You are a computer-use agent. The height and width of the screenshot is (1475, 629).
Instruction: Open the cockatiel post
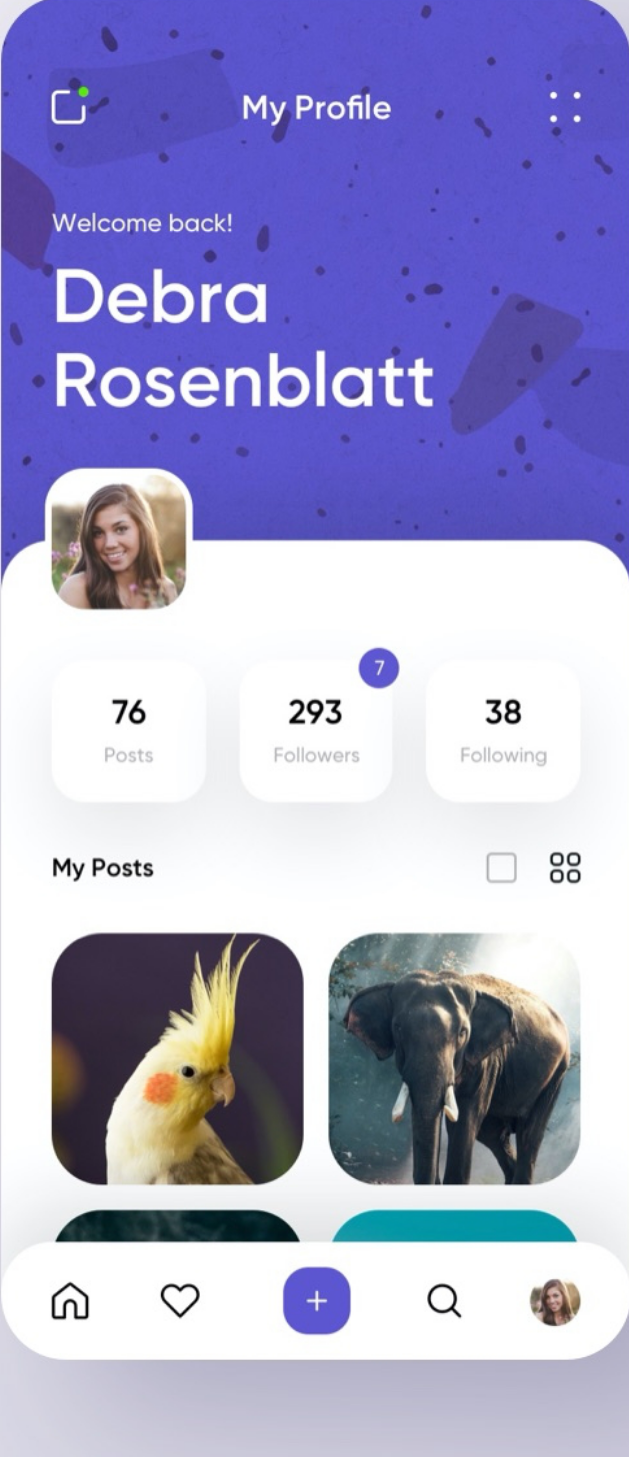pyautogui.click(x=177, y=1058)
